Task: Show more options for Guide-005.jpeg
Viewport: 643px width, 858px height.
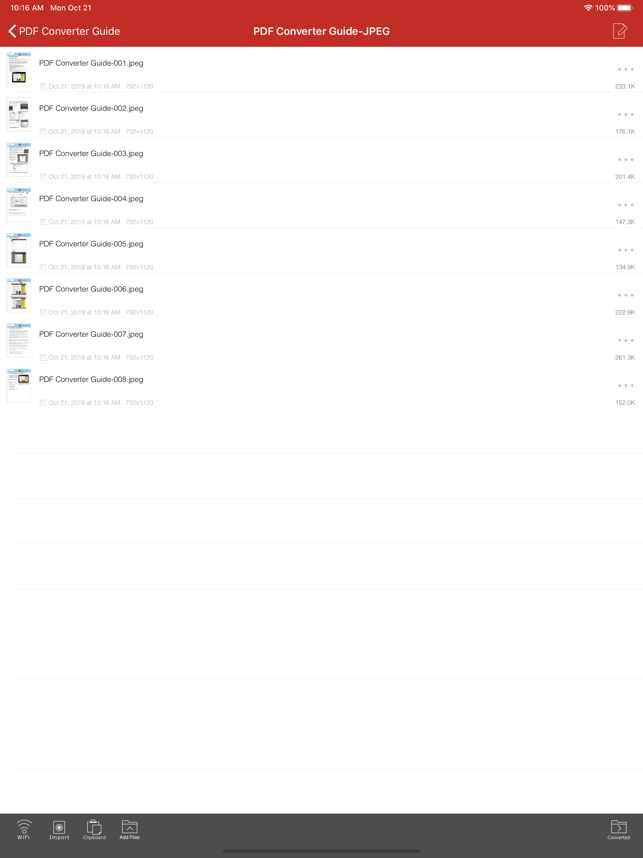Action: (625, 250)
